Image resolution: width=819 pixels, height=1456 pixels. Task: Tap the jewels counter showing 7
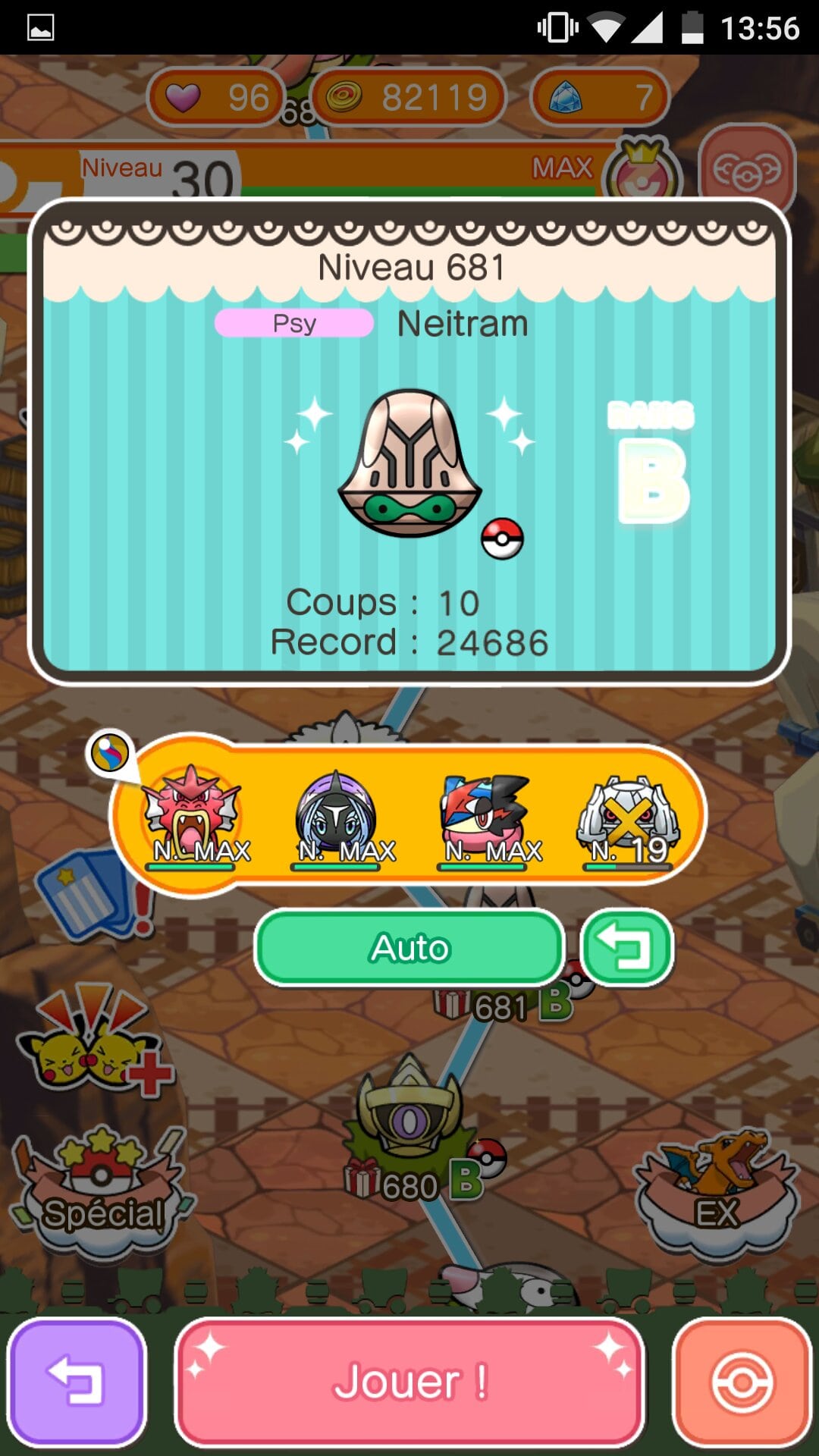pos(599,97)
